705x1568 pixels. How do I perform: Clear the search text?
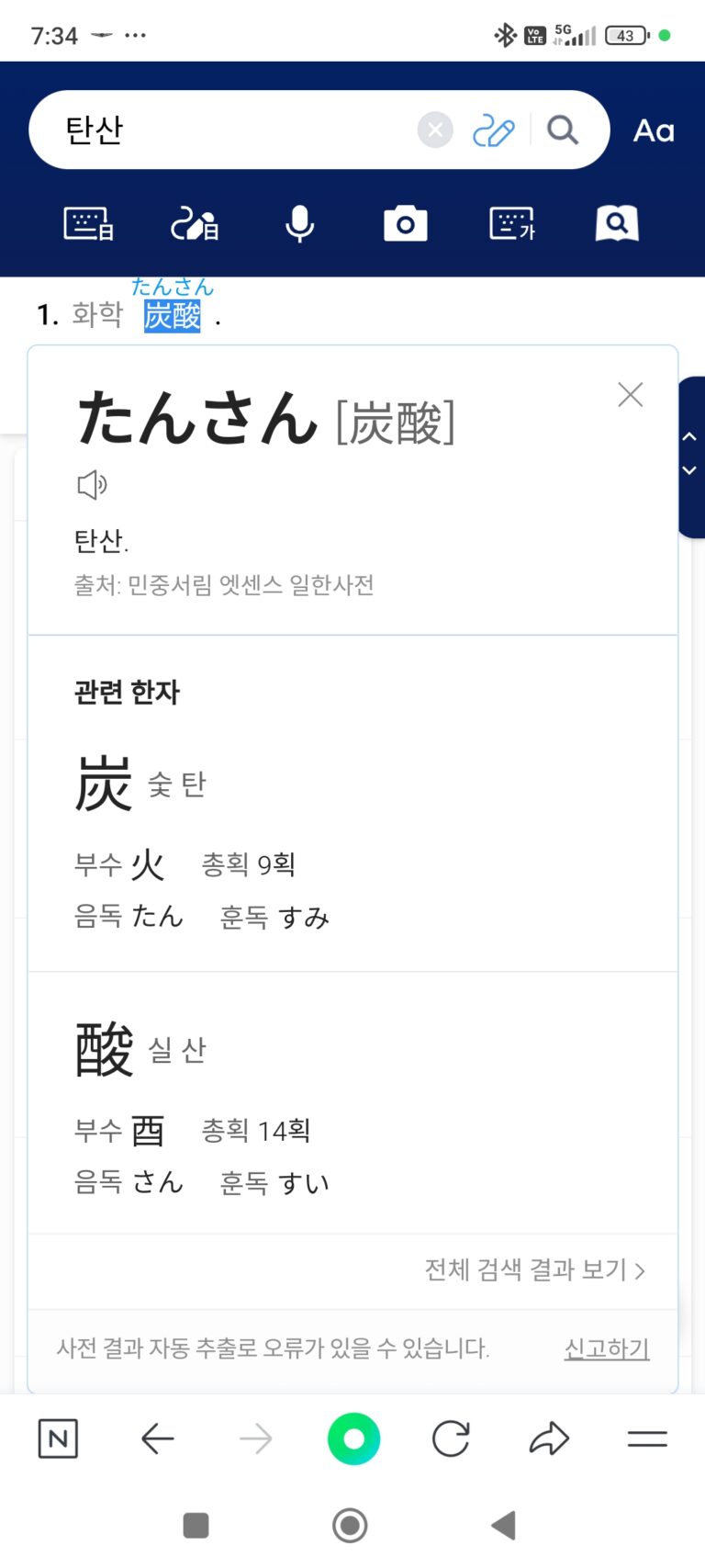[x=435, y=130]
